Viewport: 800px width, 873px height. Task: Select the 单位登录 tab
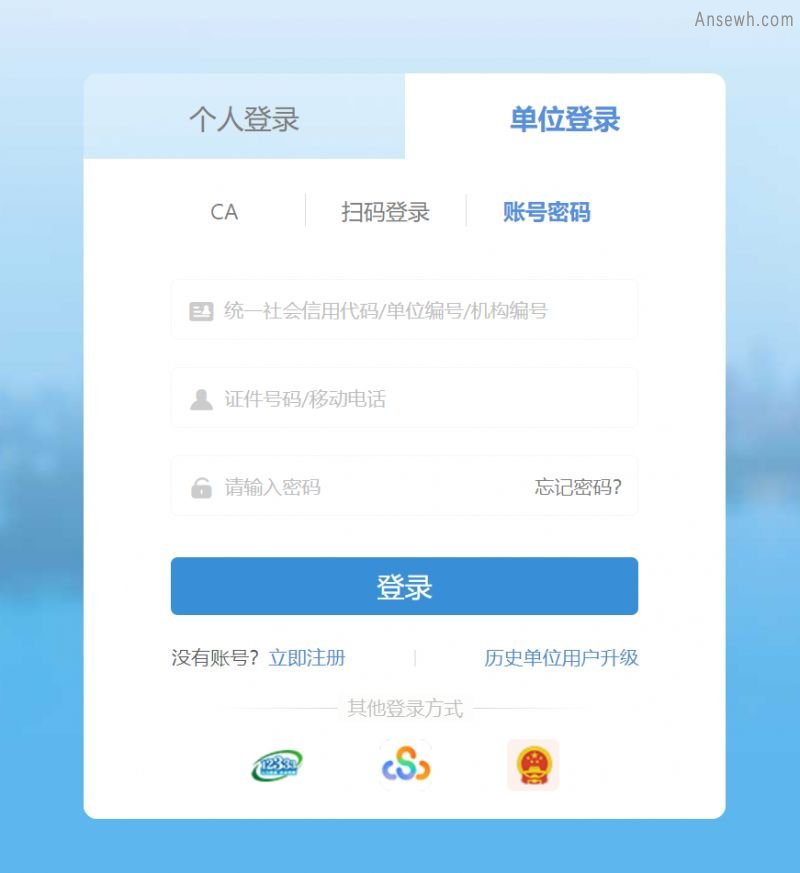565,119
